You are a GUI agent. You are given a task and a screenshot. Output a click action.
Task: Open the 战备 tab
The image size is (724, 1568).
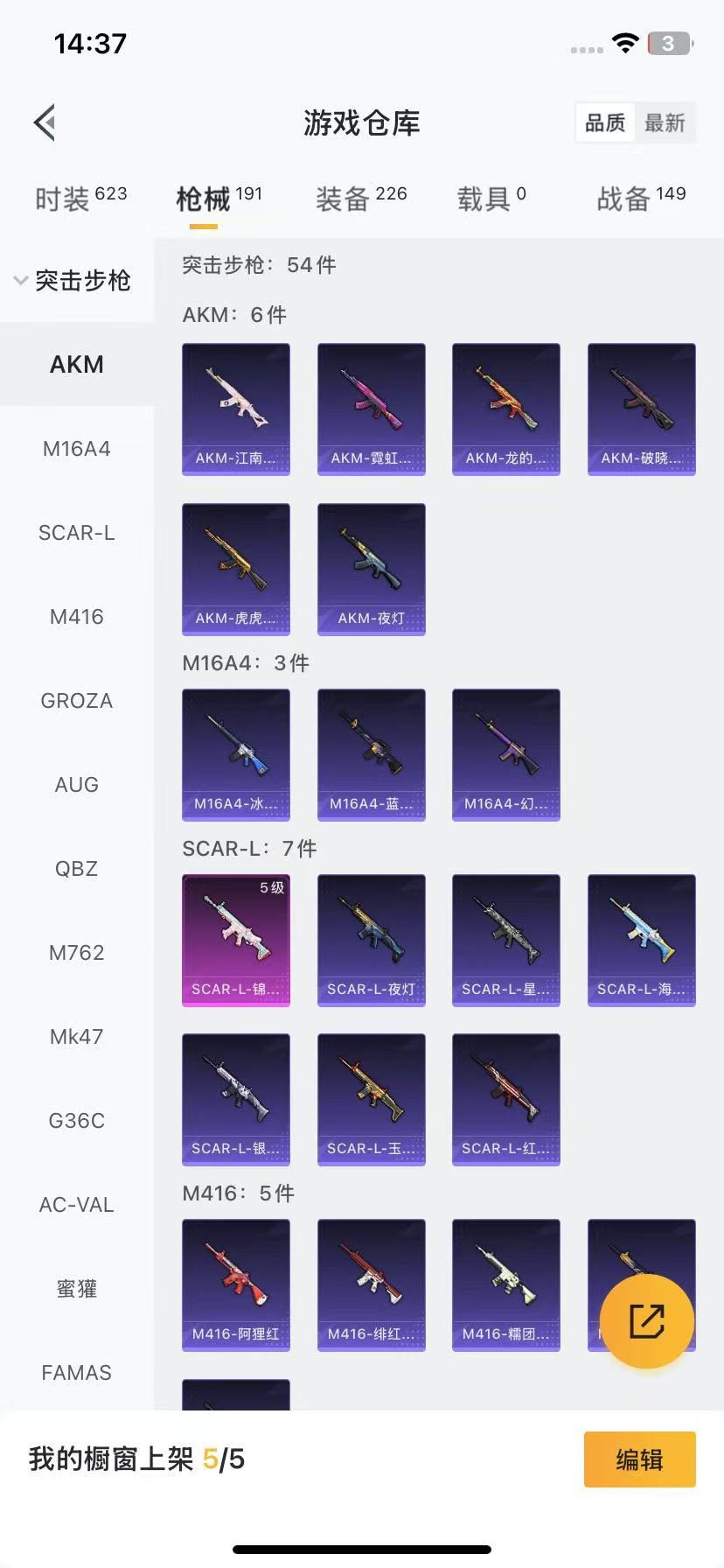point(641,199)
